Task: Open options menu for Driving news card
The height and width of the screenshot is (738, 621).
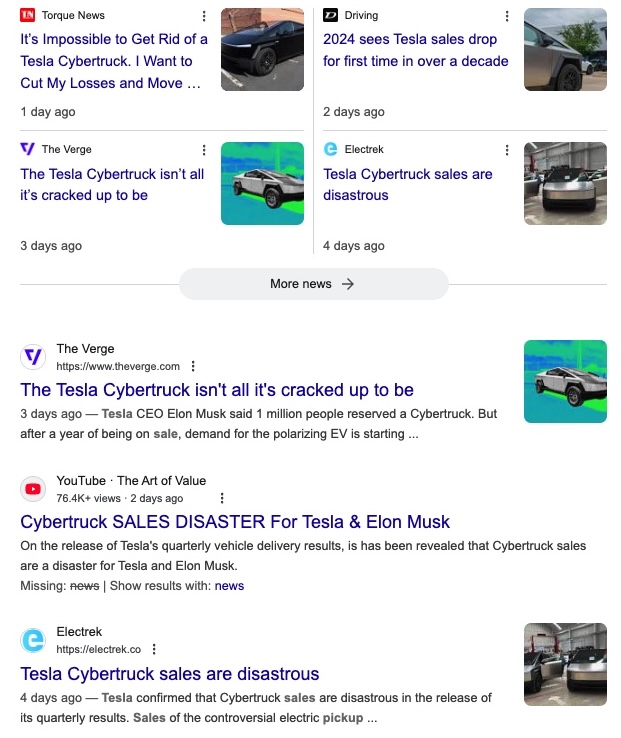Action: tap(507, 16)
